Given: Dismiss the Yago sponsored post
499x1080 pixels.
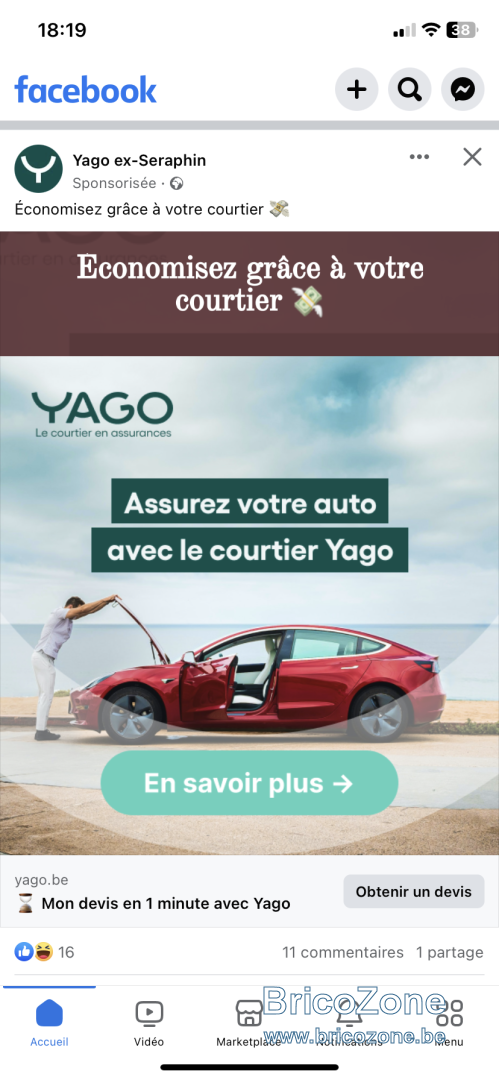Looking at the screenshot, I should tap(472, 157).
